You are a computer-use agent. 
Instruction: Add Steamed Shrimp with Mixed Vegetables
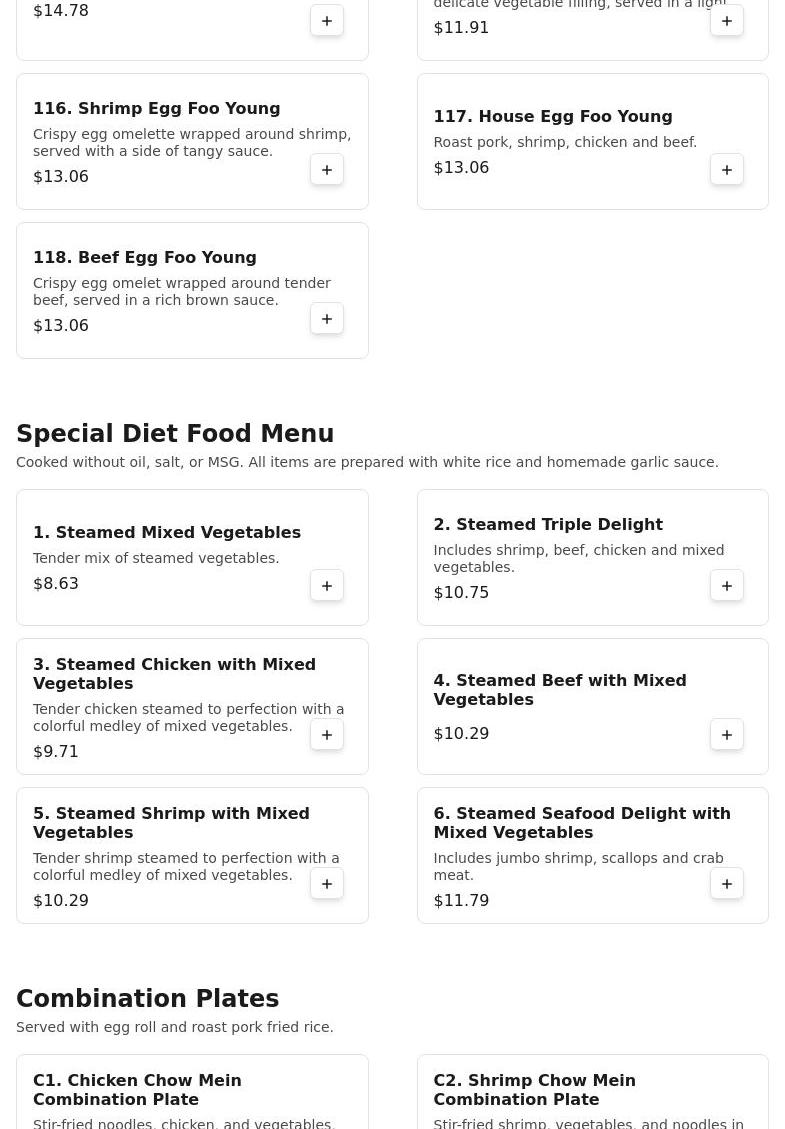click(327, 884)
